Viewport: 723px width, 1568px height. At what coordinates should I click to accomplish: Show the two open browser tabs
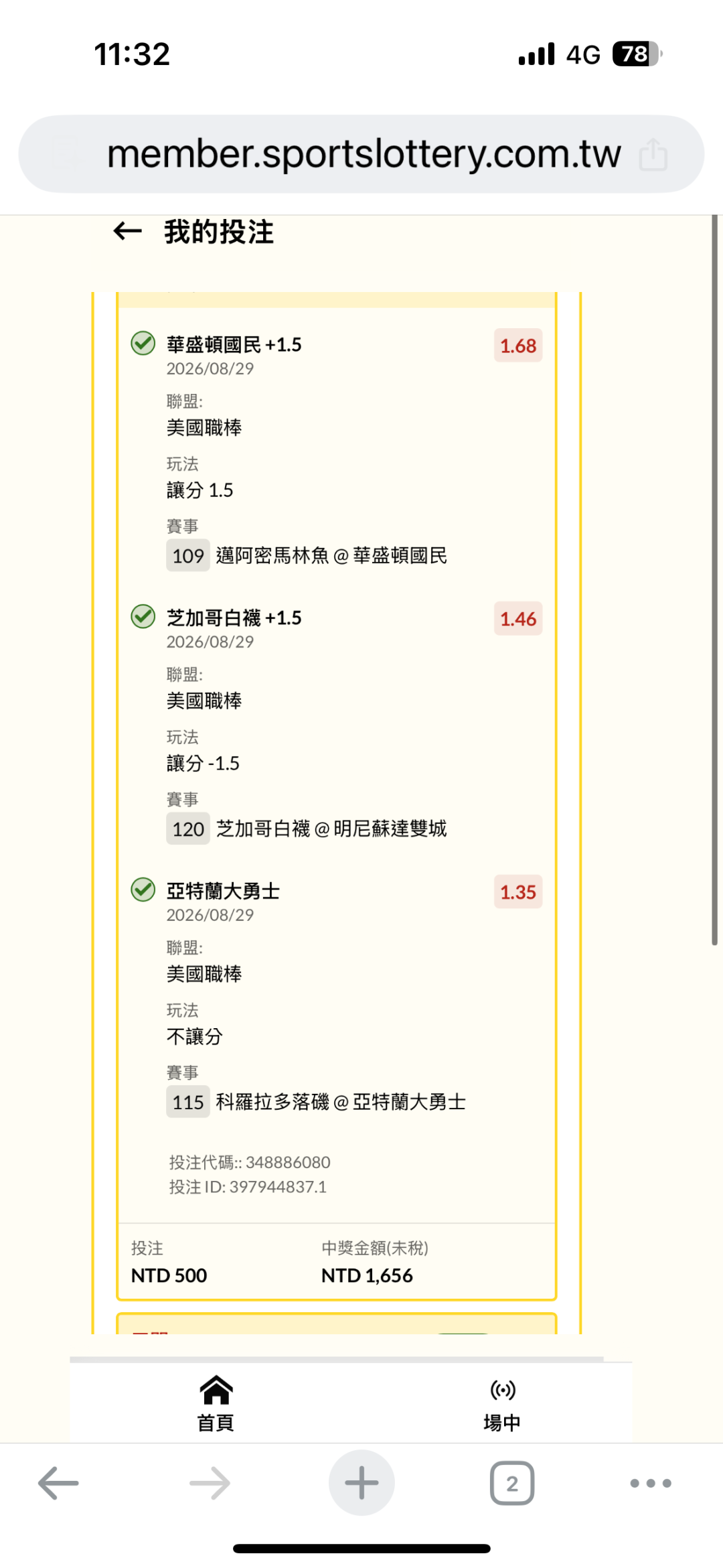coord(512,1483)
